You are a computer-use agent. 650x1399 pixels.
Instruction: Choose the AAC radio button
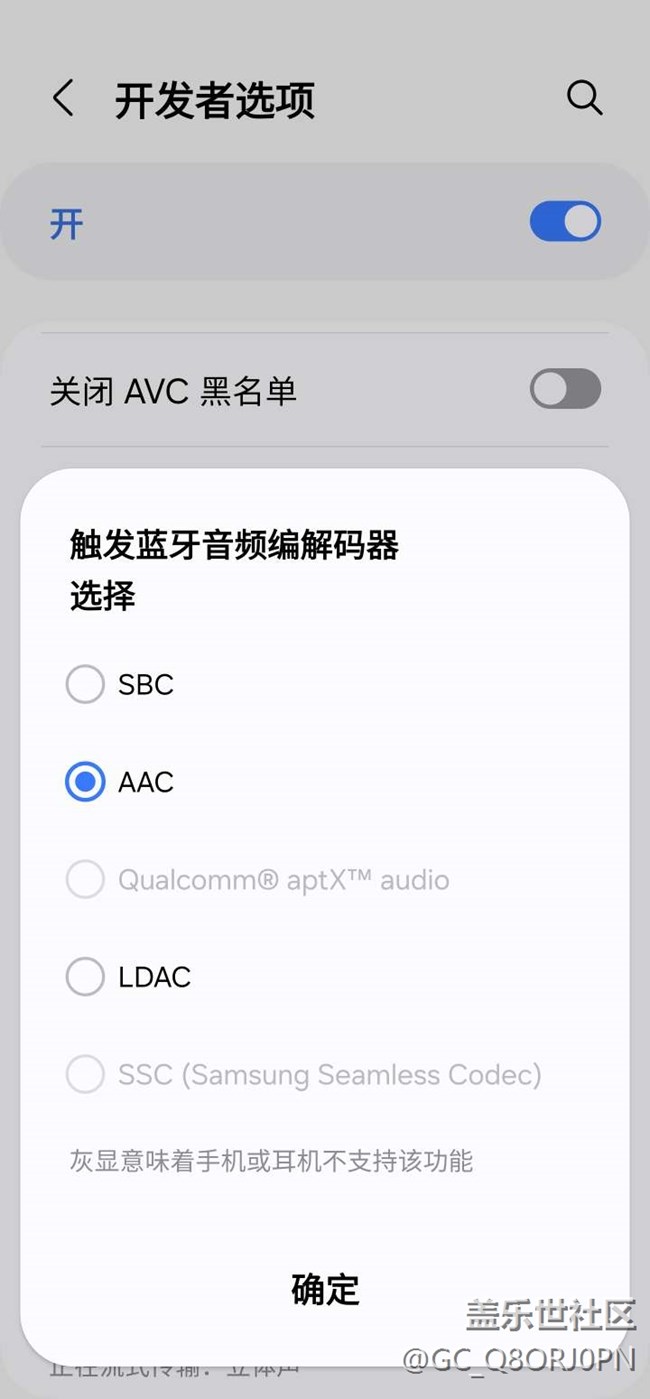[85, 782]
